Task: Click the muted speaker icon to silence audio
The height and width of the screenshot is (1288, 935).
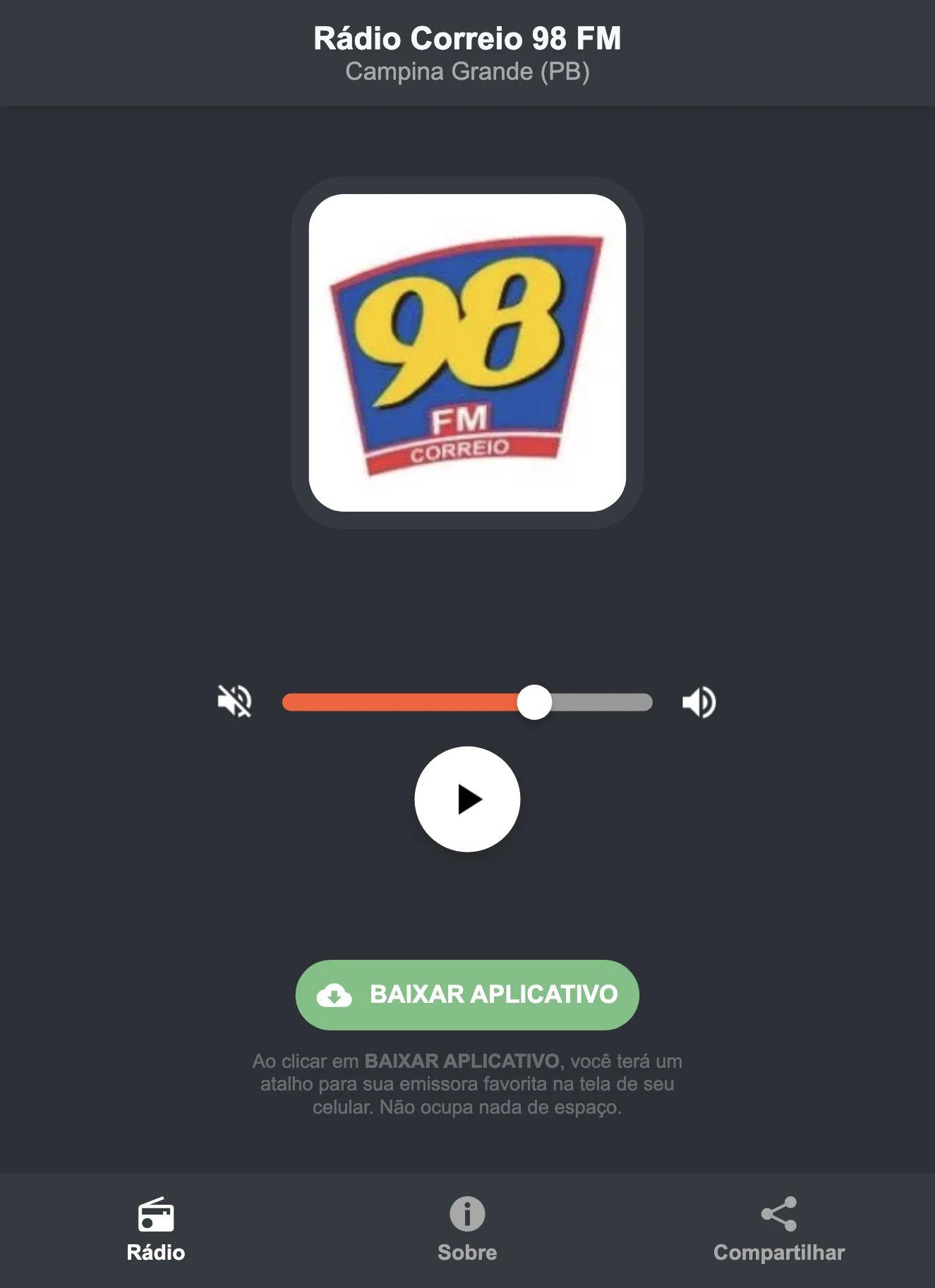Action: pyautogui.click(x=236, y=702)
